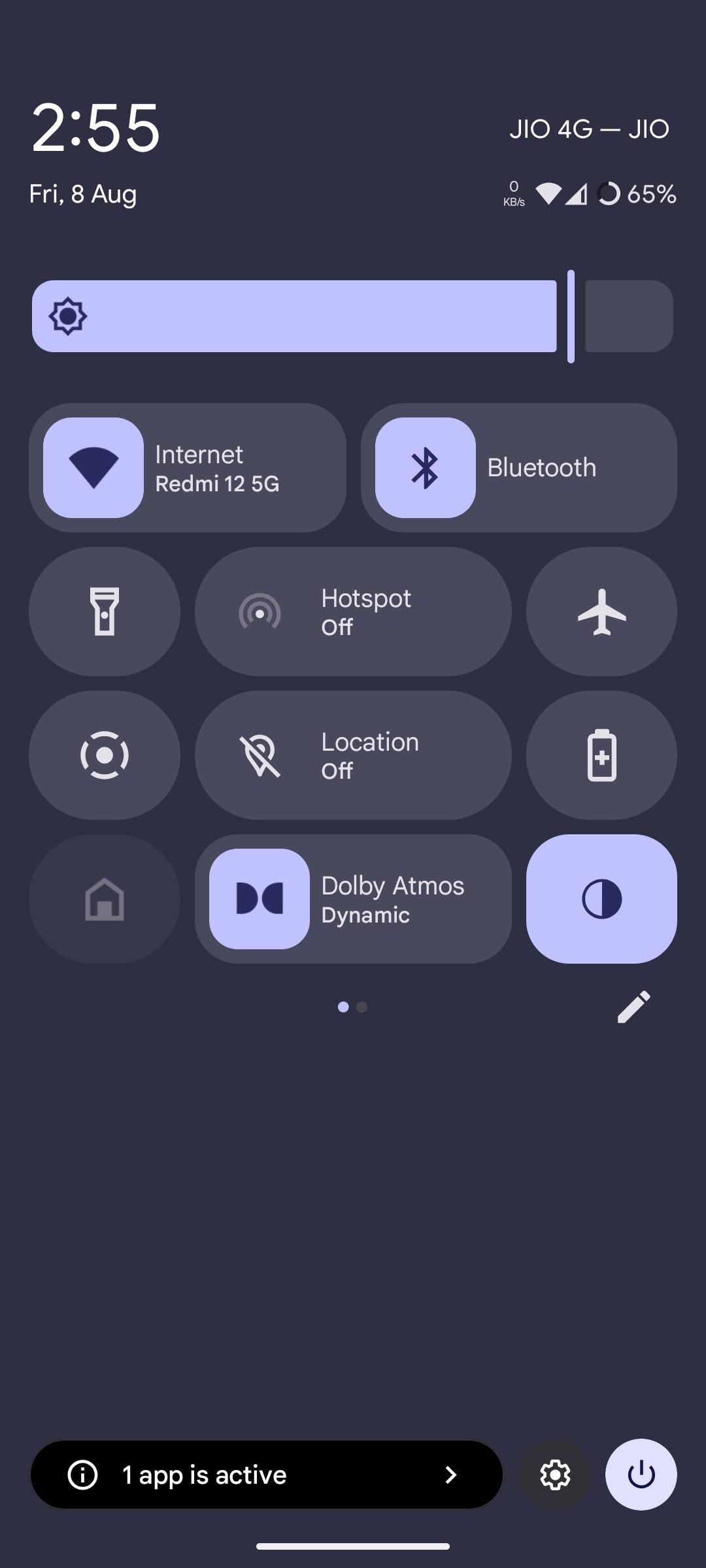
Task: Edit the quick settings tiles
Action: (x=633, y=1007)
